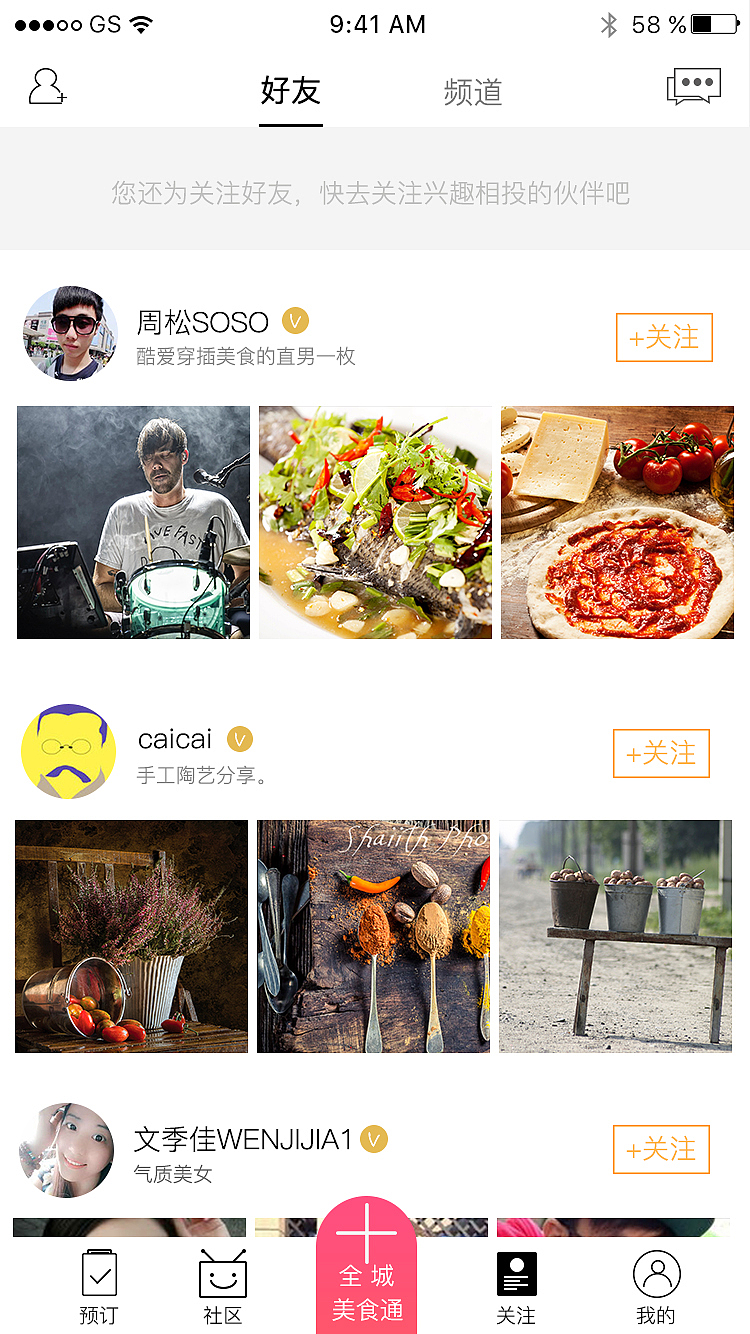Switch to the 社区 tab
The height and width of the screenshot is (1334, 750).
223,1288
